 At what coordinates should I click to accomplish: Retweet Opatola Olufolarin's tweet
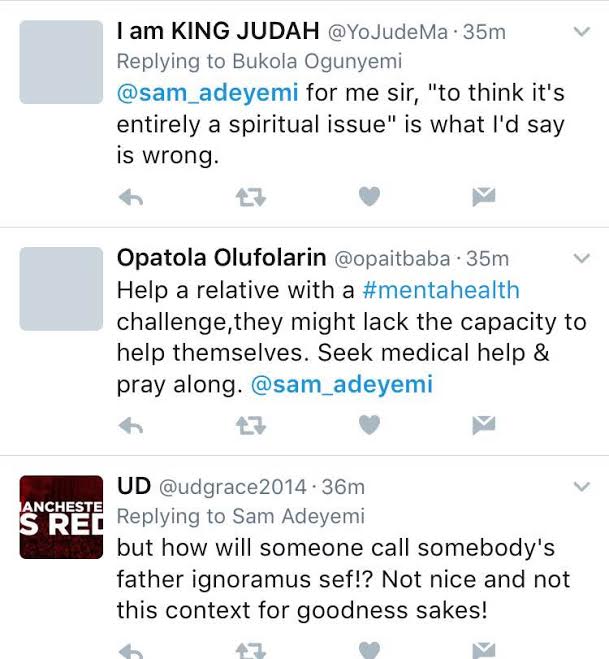click(x=250, y=427)
